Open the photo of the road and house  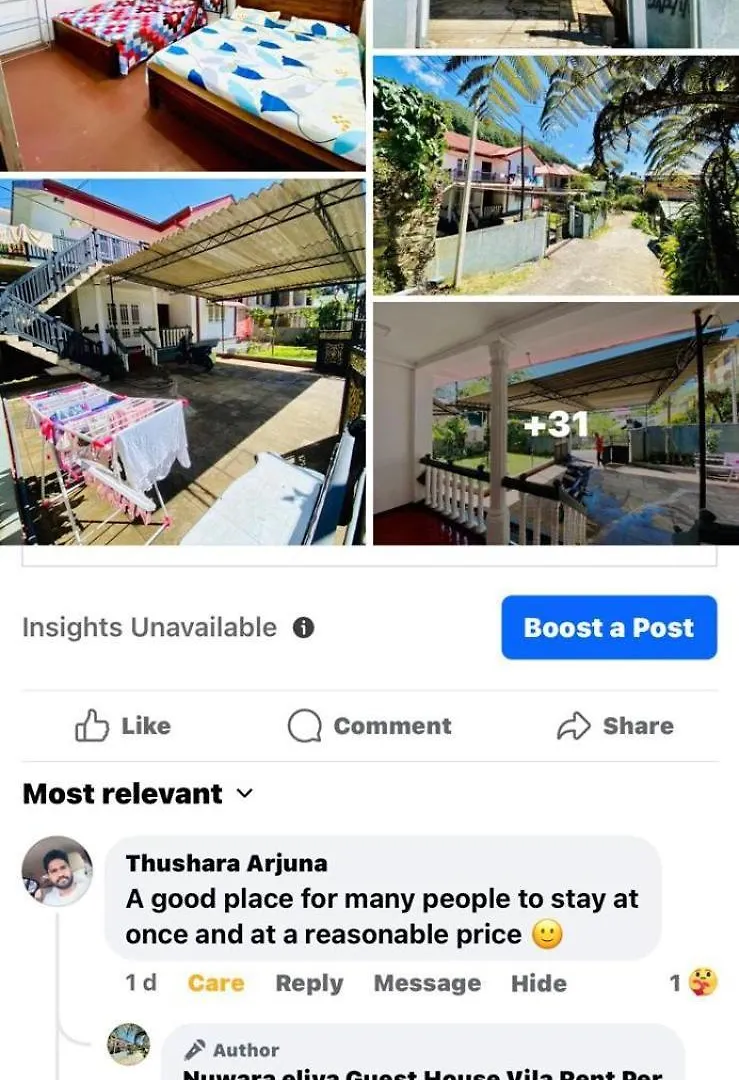tap(556, 175)
